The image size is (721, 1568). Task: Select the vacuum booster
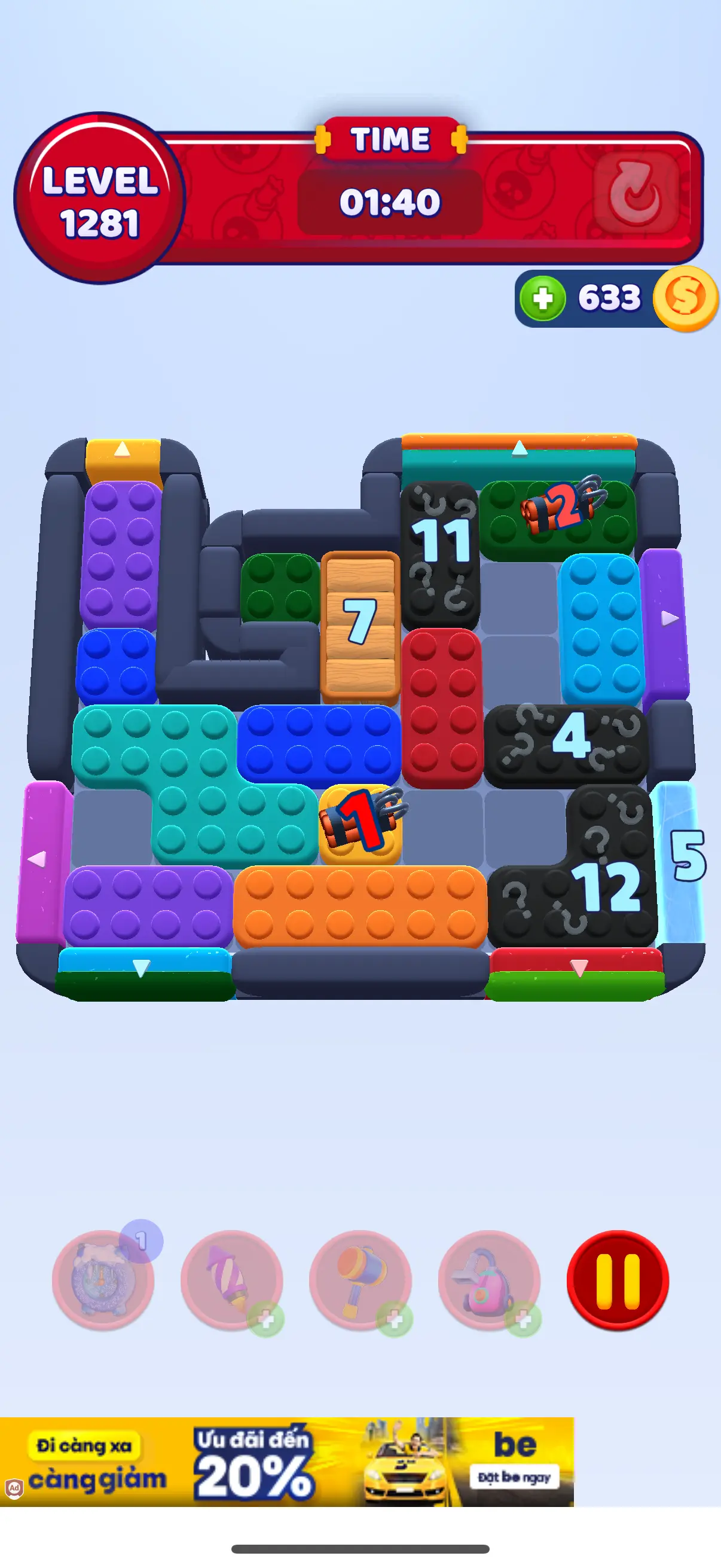pos(489,1280)
